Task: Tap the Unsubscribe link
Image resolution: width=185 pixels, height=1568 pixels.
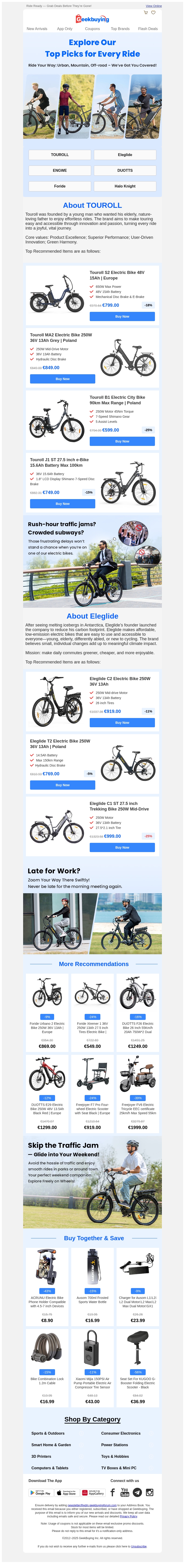Action: click(x=139, y=1546)
